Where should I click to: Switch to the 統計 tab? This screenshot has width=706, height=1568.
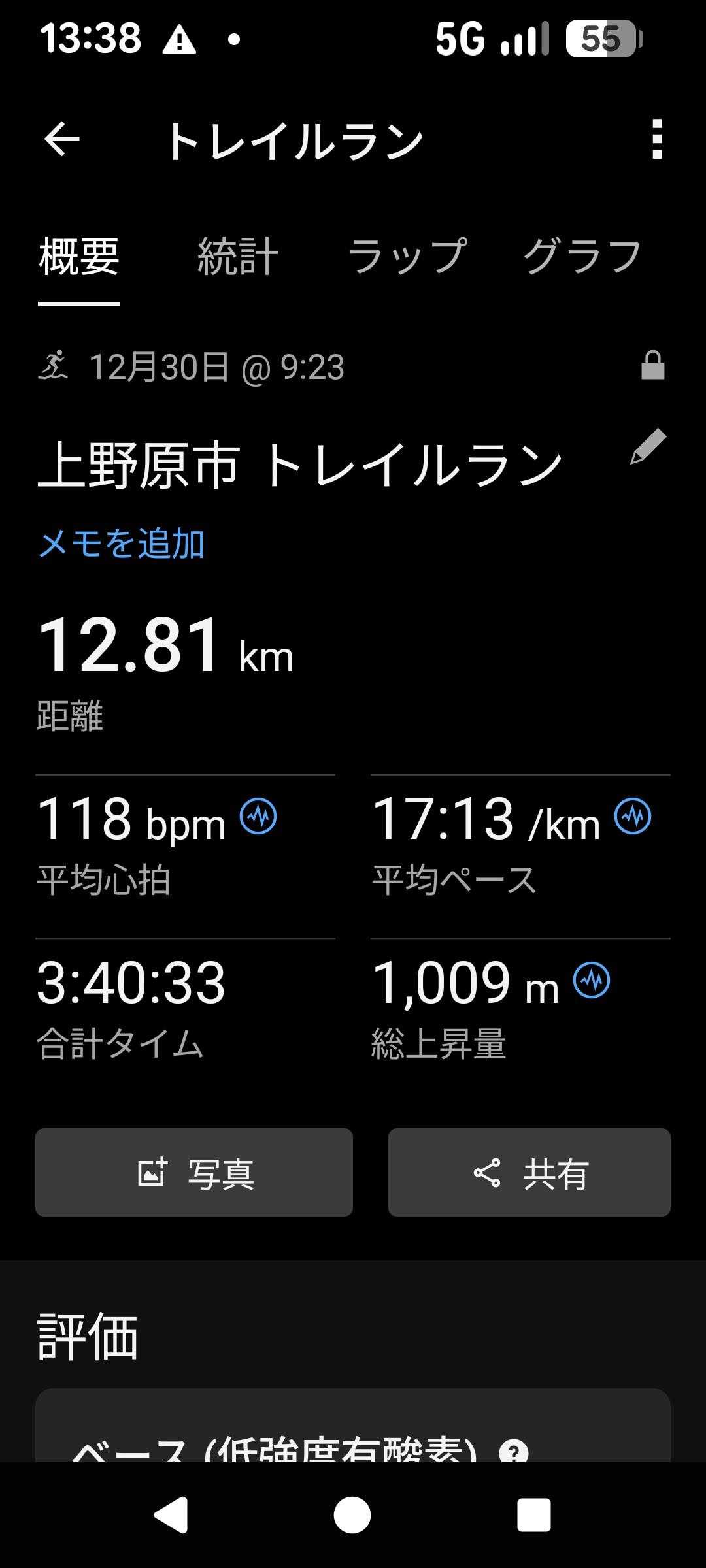coord(237,257)
